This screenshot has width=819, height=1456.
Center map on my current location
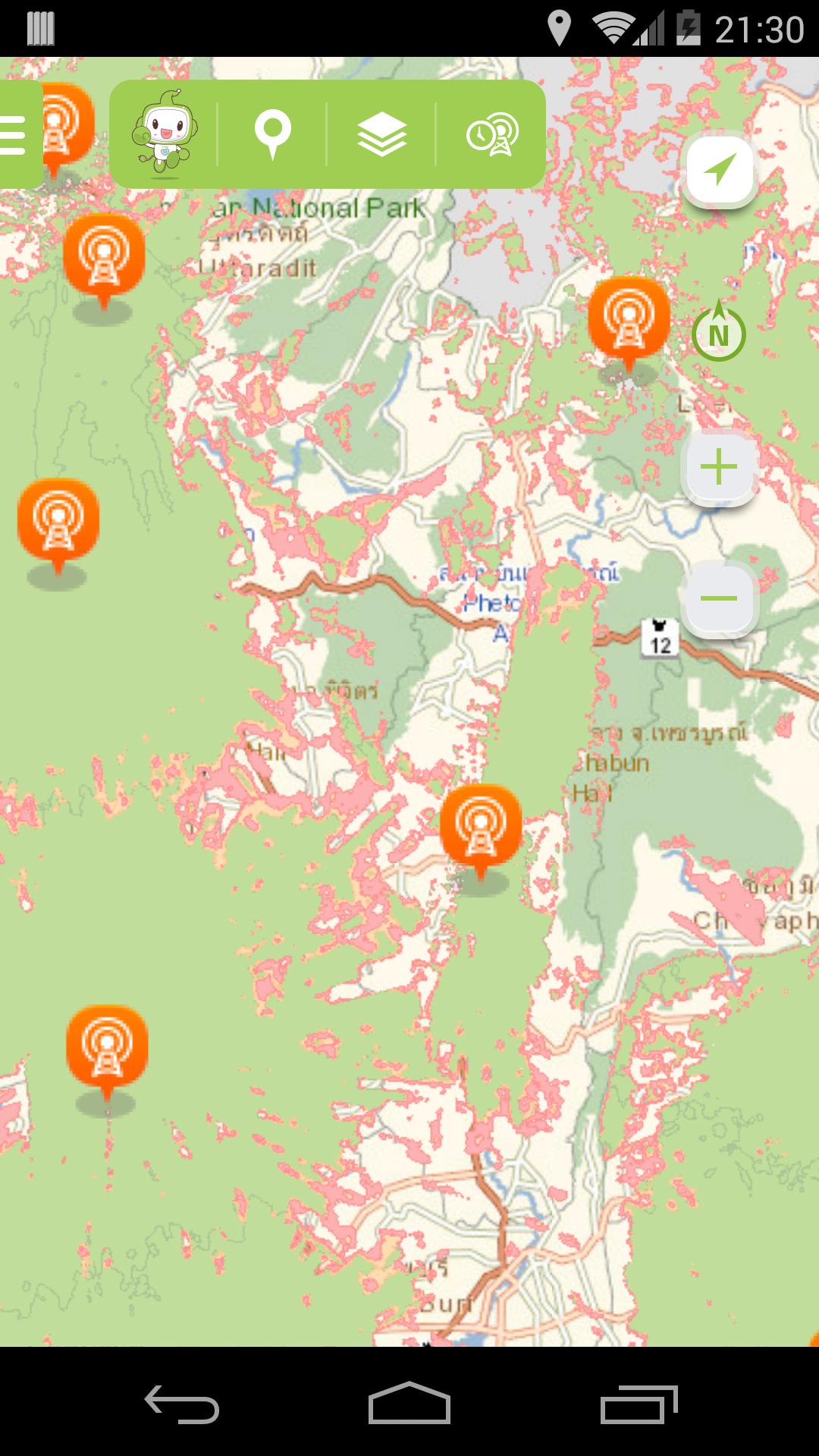pos(720,170)
